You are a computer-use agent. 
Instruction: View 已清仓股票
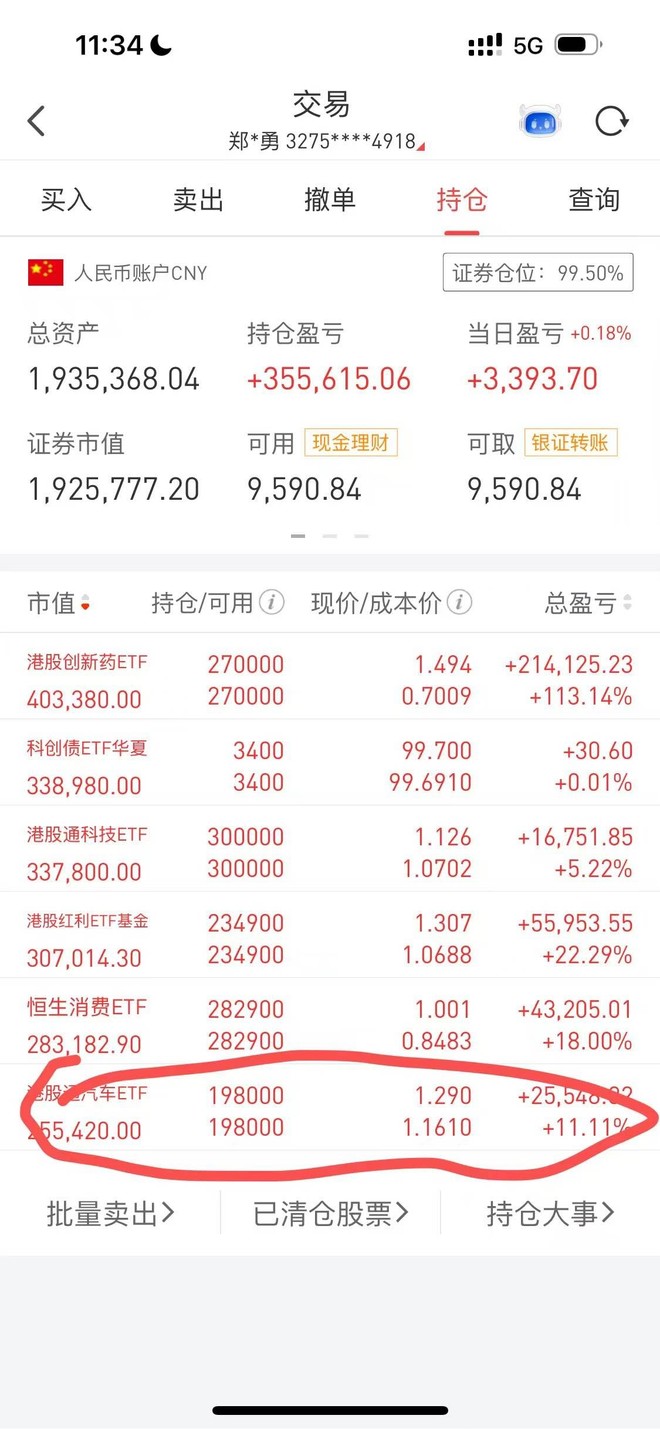(x=331, y=1213)
